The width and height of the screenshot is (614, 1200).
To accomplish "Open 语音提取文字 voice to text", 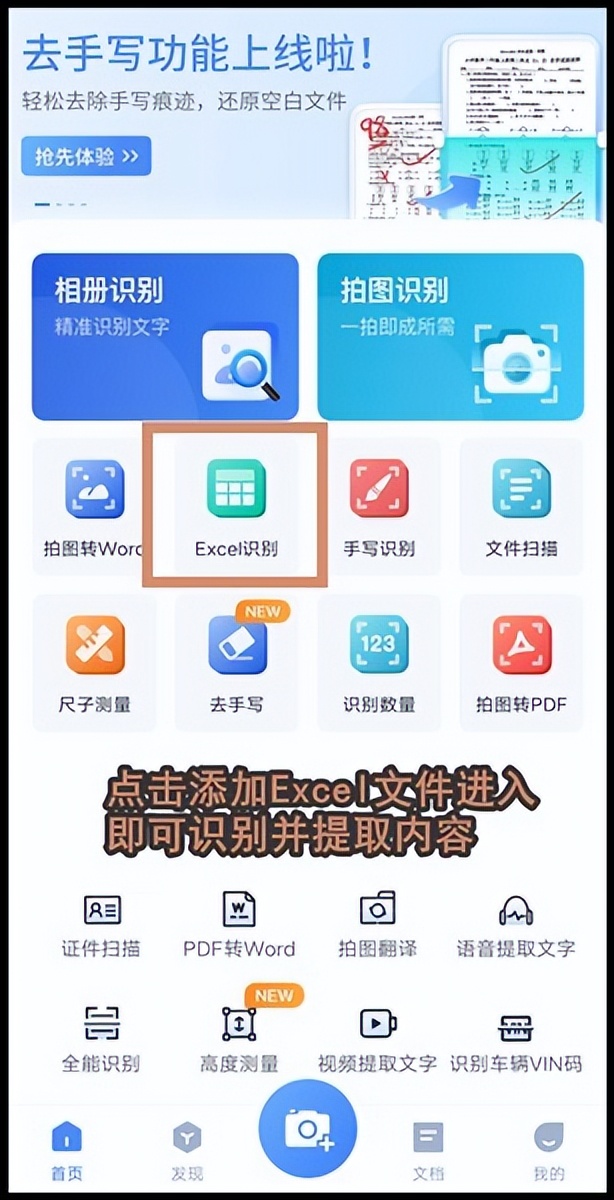I will tap(515, 924).
